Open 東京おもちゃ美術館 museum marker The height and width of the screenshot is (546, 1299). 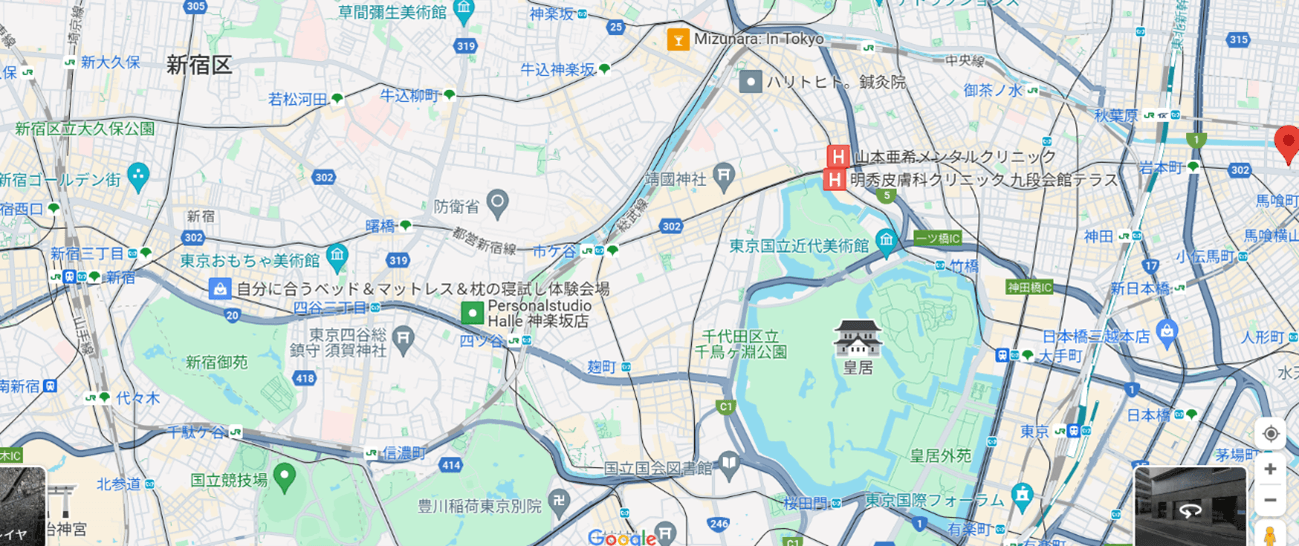coord(337,255)
